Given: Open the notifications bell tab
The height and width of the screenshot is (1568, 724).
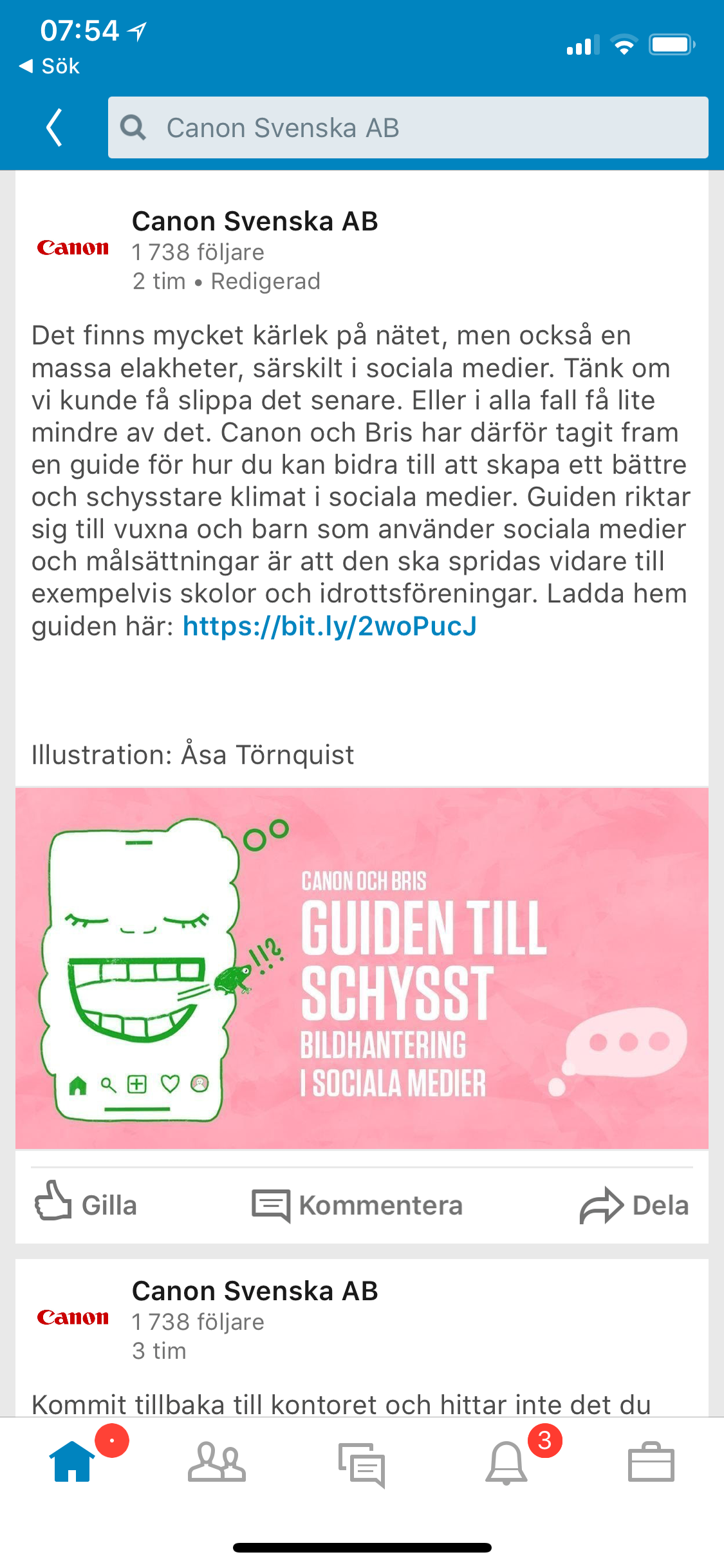Looking at the screenshot, I should [x=506, y=1462].
